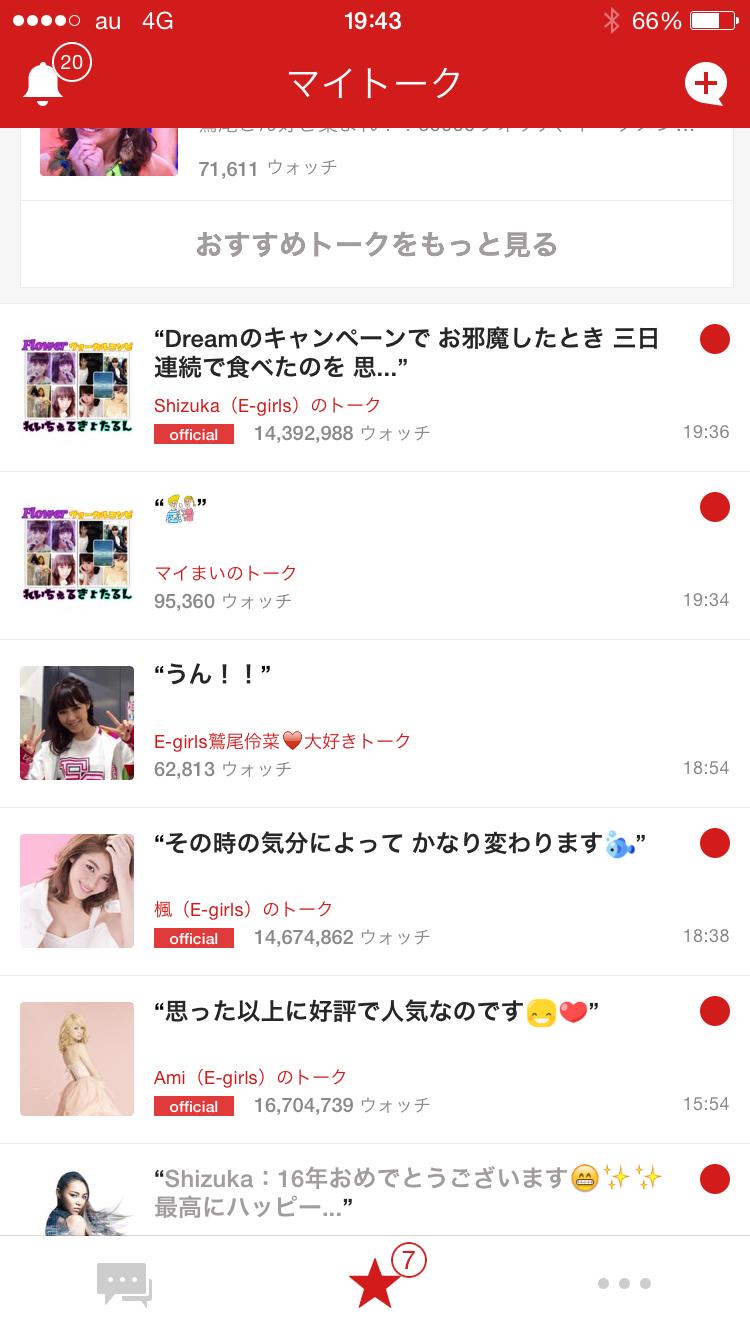Open the more options (・・・) menu

point(623,1283)
